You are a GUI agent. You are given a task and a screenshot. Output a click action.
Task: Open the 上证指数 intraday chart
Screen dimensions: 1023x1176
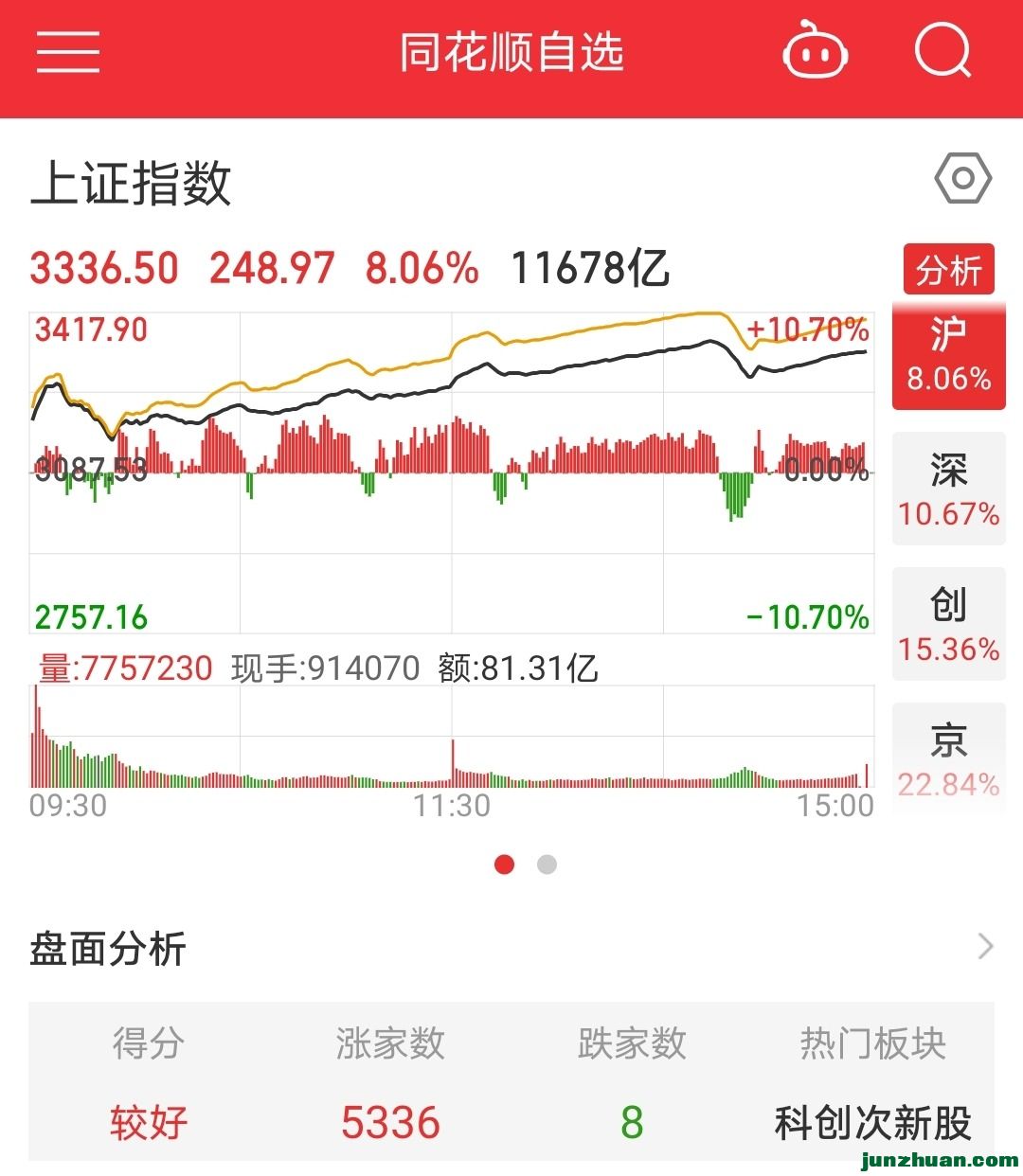(452, 473)
